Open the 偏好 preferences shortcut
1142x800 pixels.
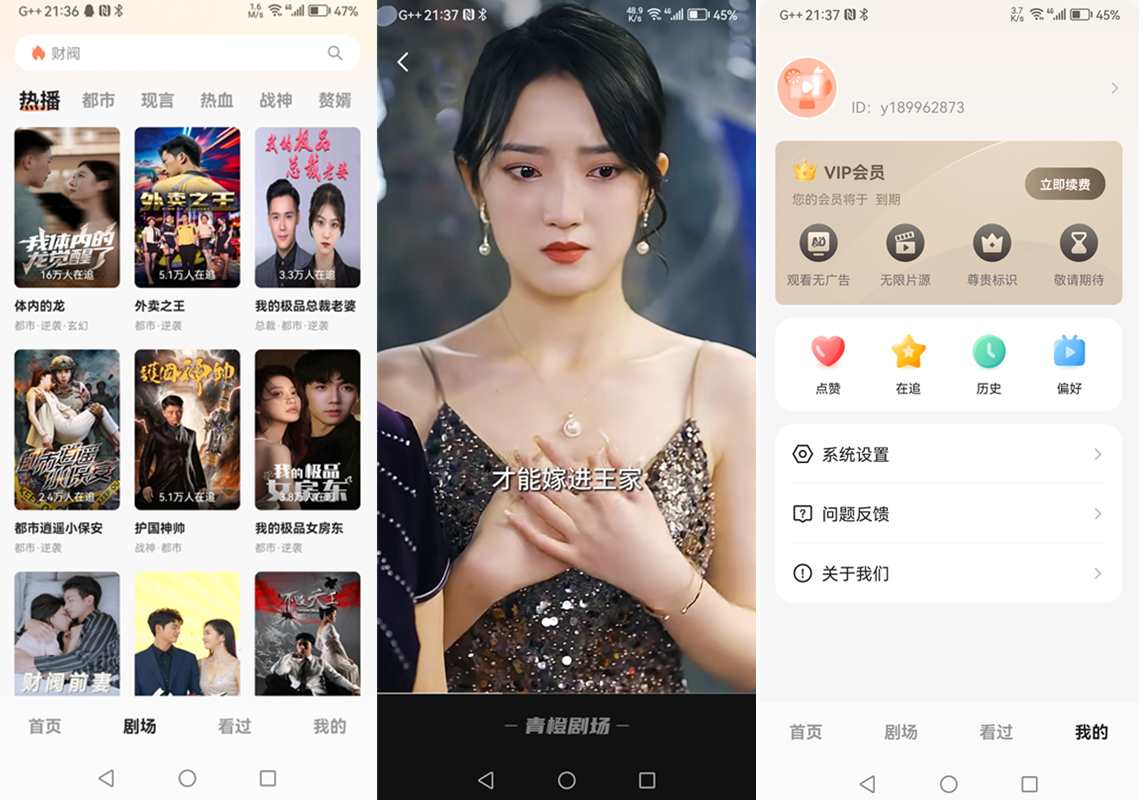1069,363
